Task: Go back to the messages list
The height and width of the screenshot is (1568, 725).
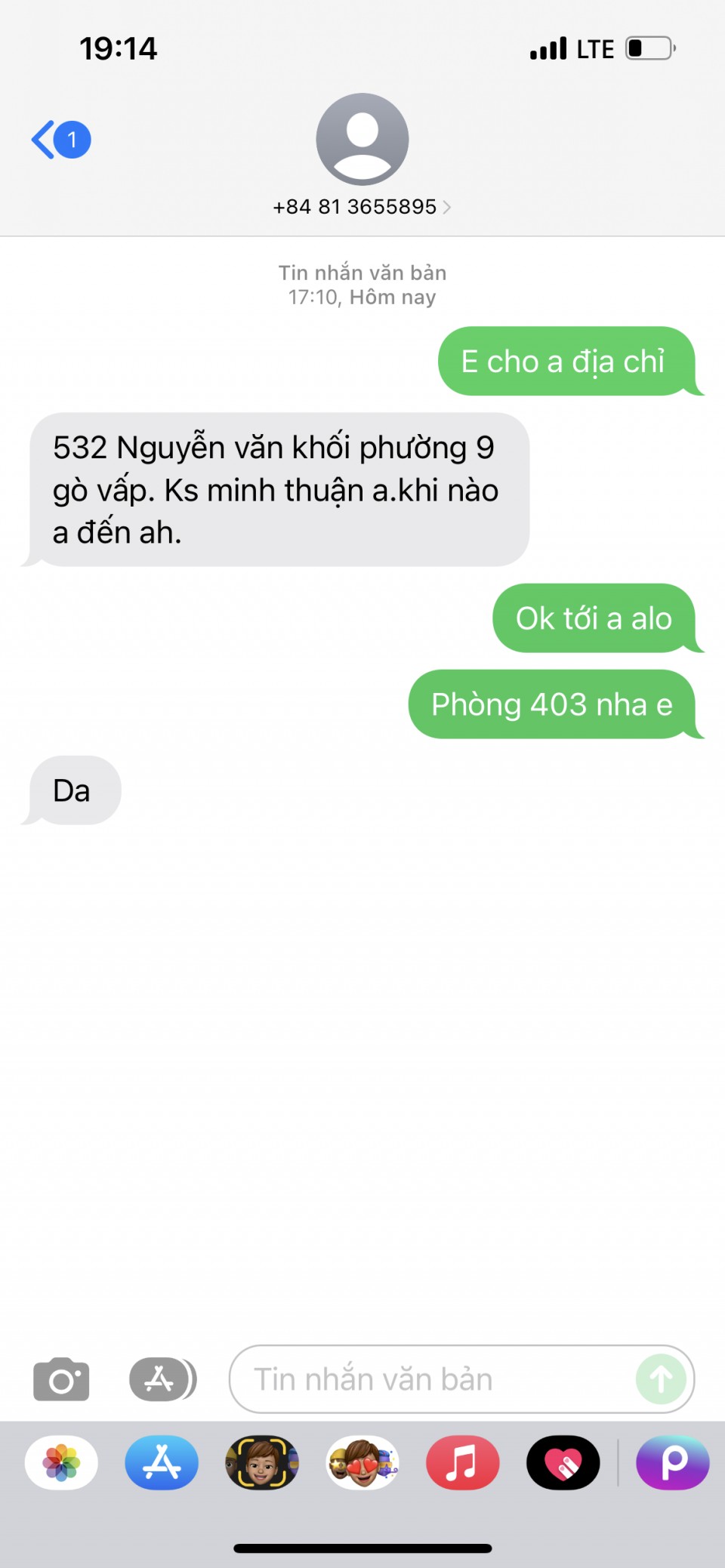Action: click(x=60, y=140)
